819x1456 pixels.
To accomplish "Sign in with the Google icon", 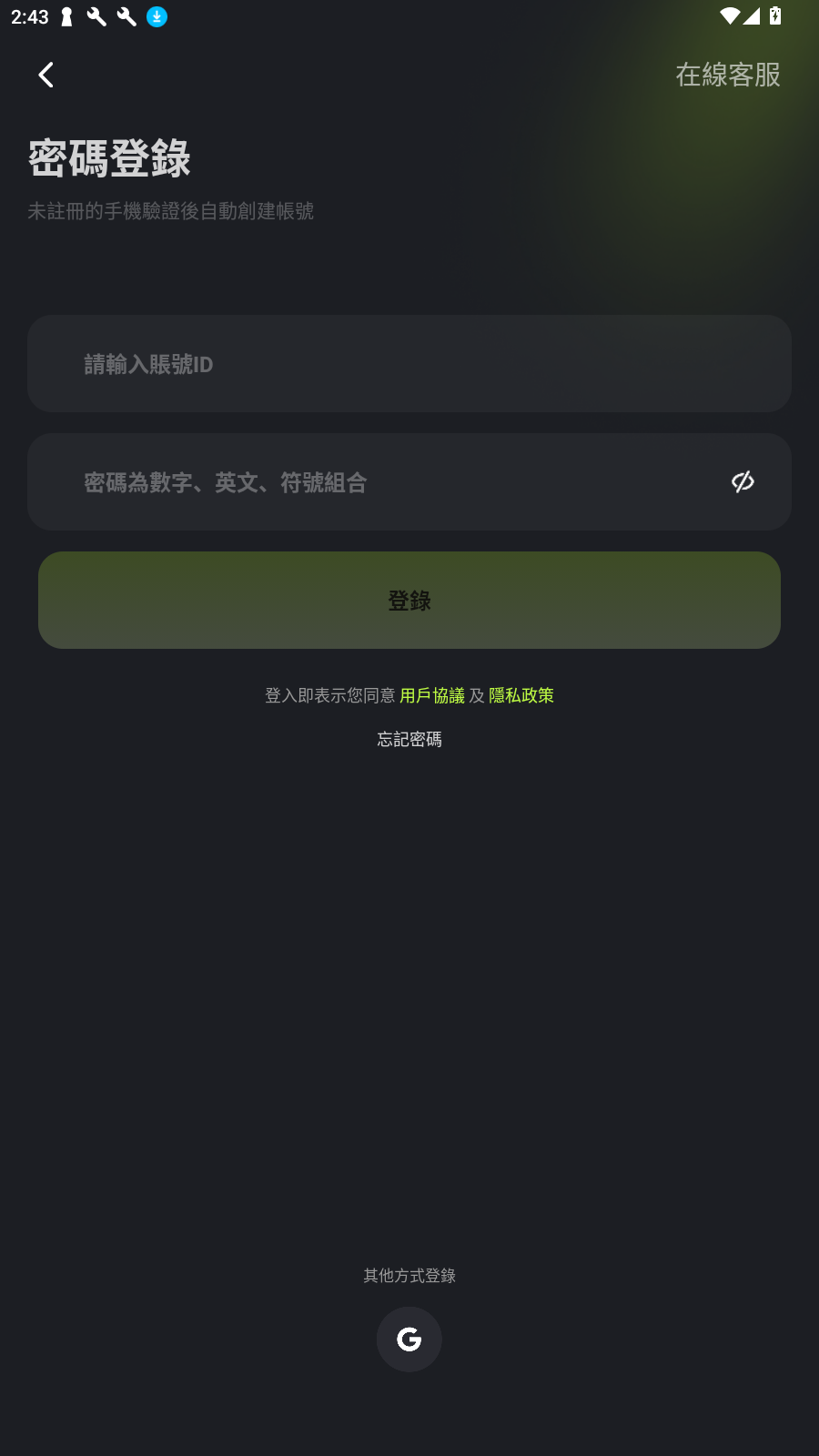I will [409, 1340].
